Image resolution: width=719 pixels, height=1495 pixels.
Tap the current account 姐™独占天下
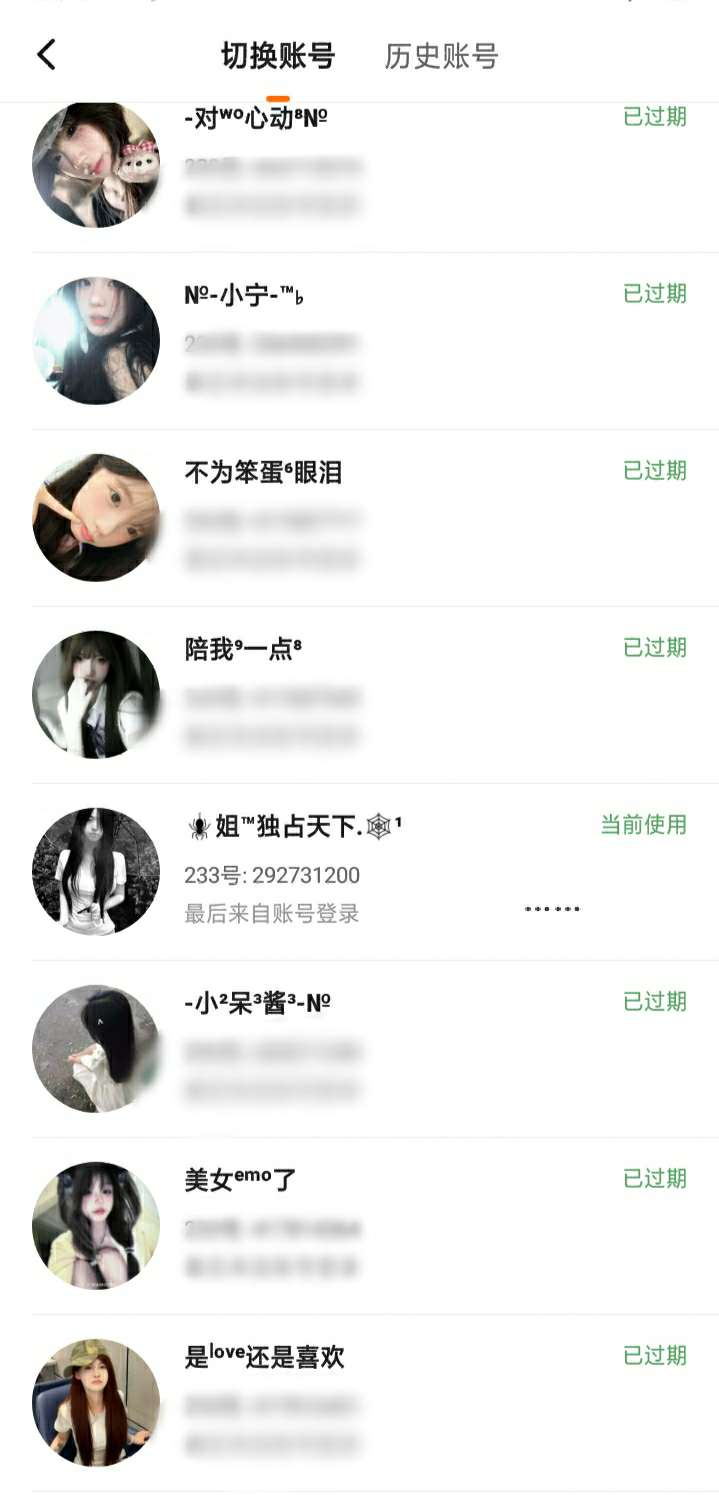pyautogui.click(x=360, y=871)
